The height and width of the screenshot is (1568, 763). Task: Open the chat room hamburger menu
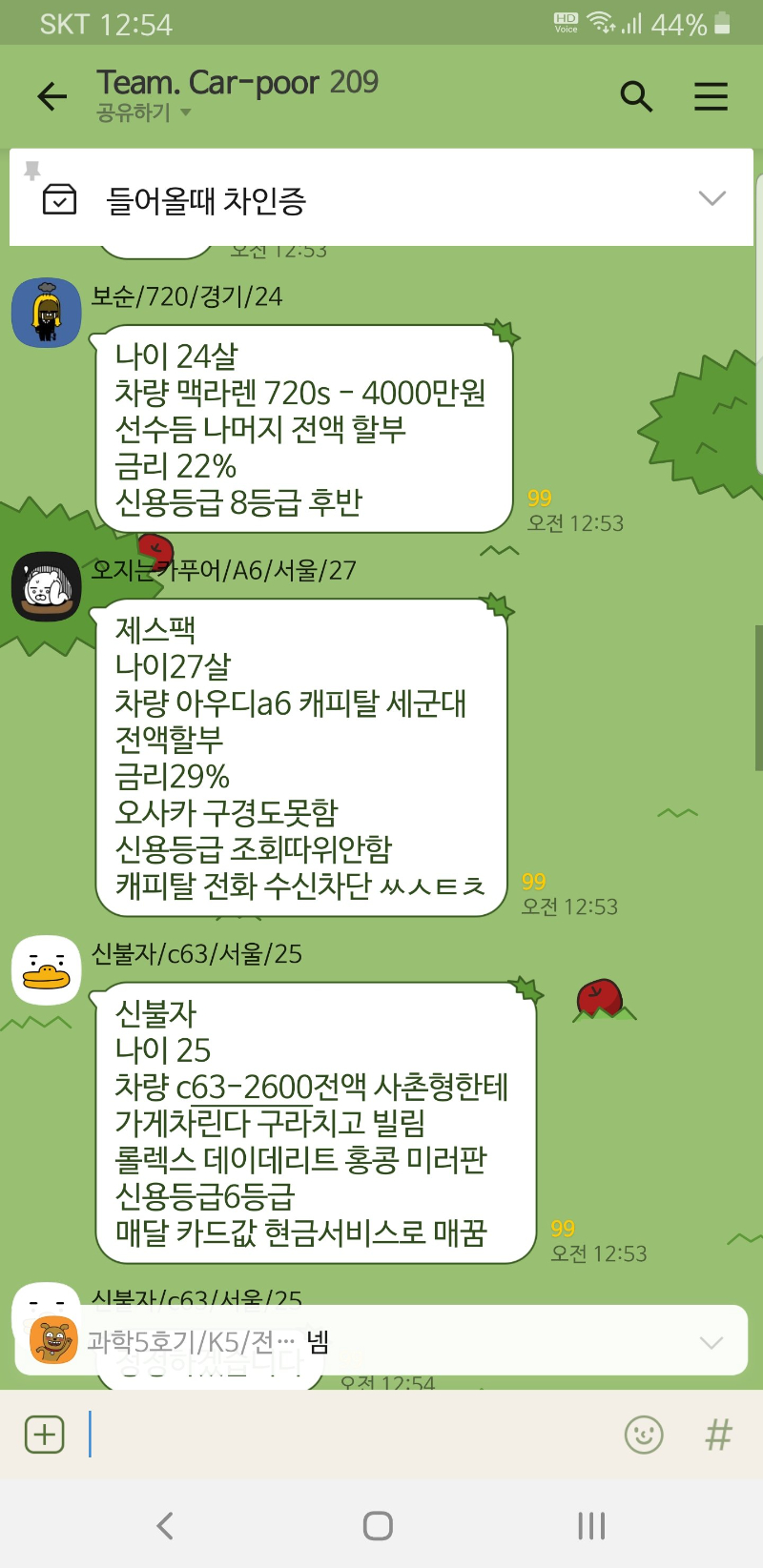pos(711,96)
